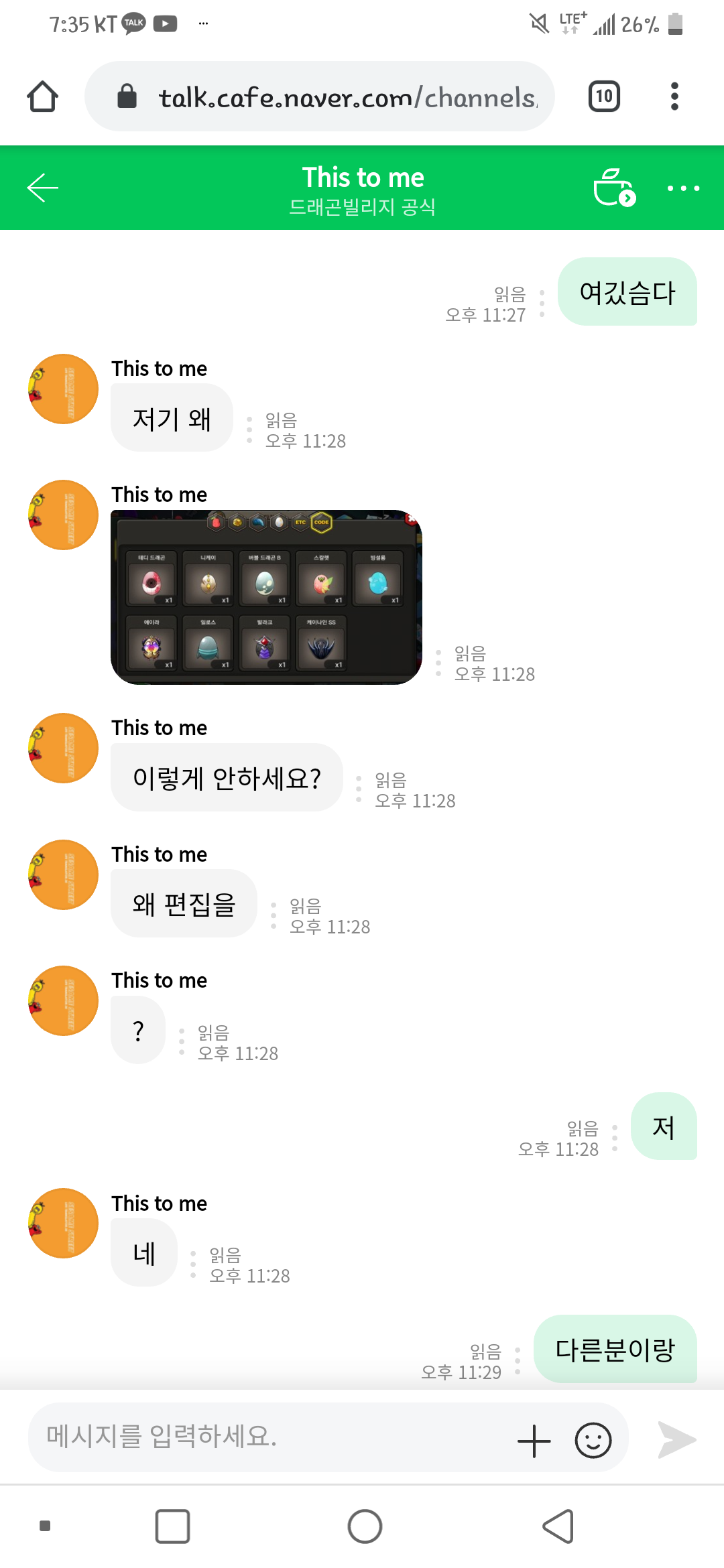The width and height of the screenshot is (724, 1568).
Task: Send the message with arrow button
Action: point(676,1439)
